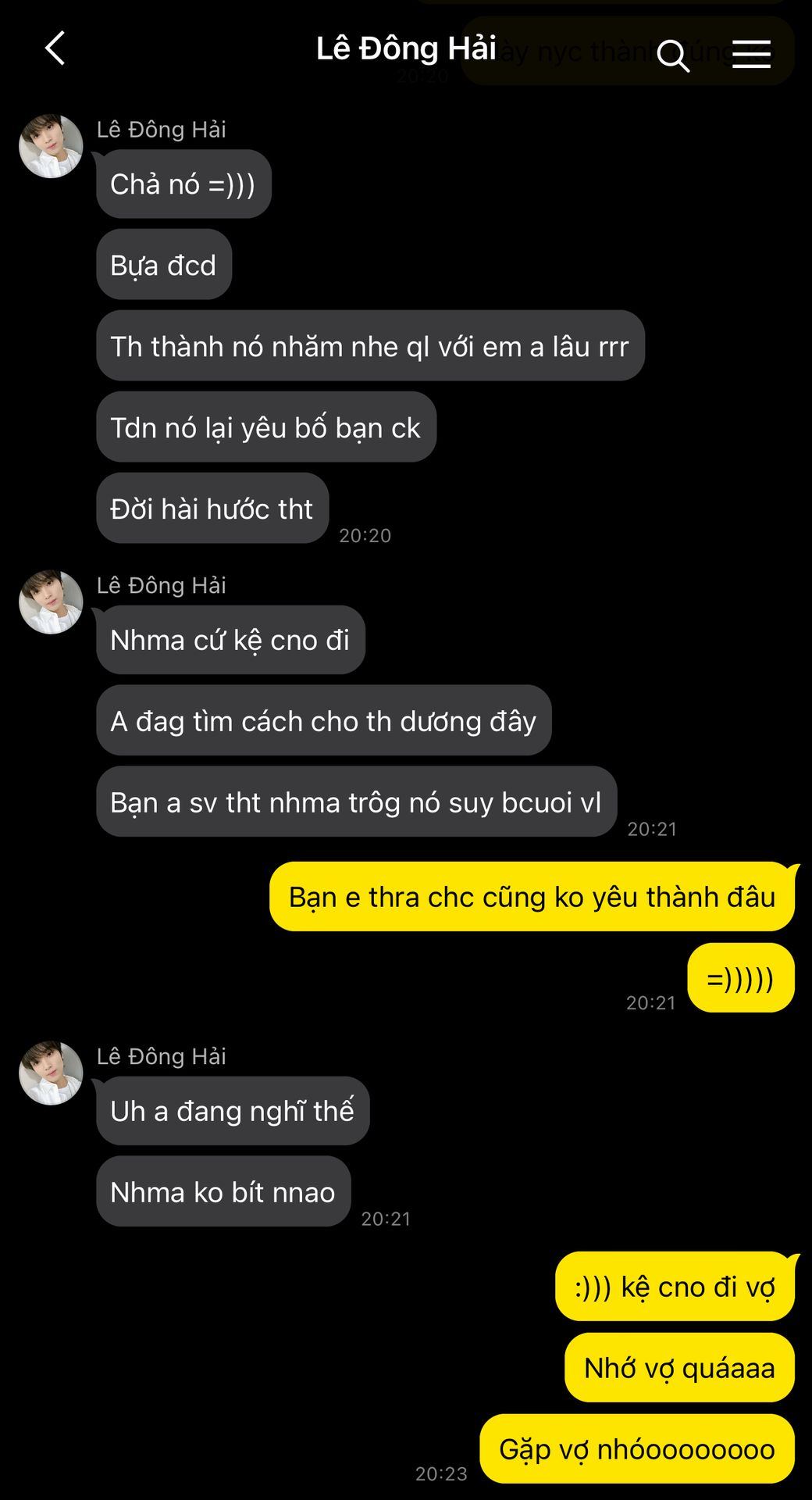812x1500 pixels.
Task: Tap the avatar beside 'Uh a đang nghĩ thế'
Action: (x=51, y=1073)
